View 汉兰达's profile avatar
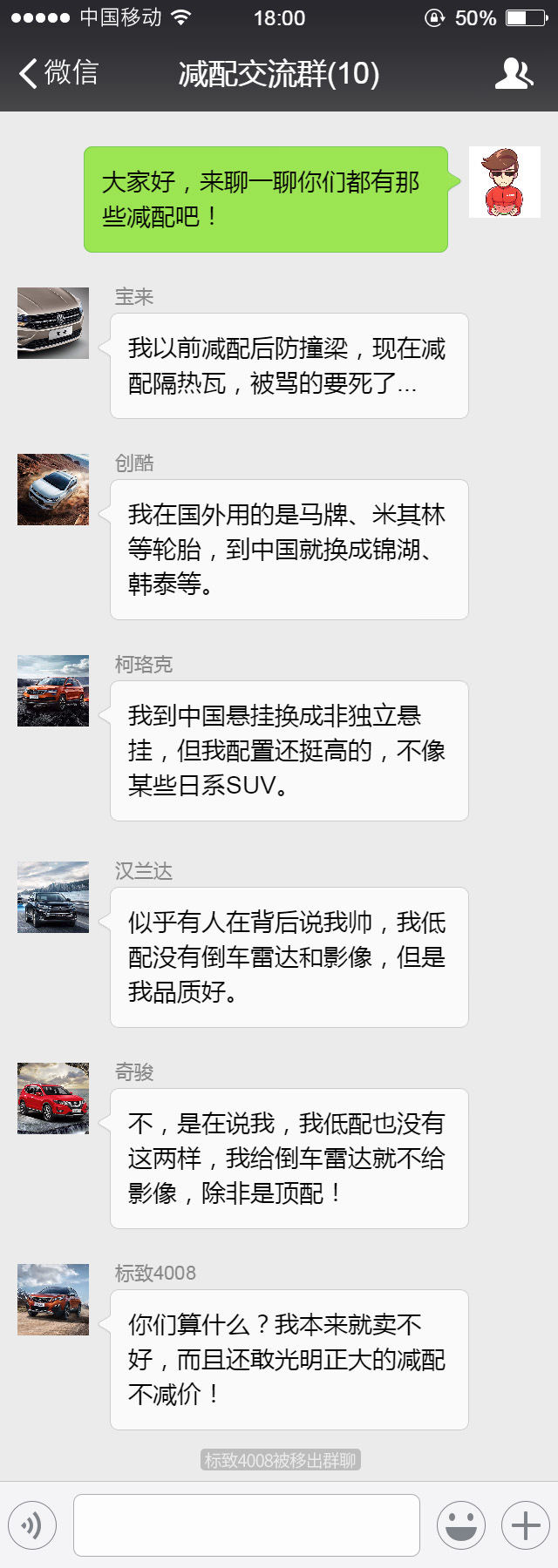This screenshot has width=558, height=1568. point(53,897)
